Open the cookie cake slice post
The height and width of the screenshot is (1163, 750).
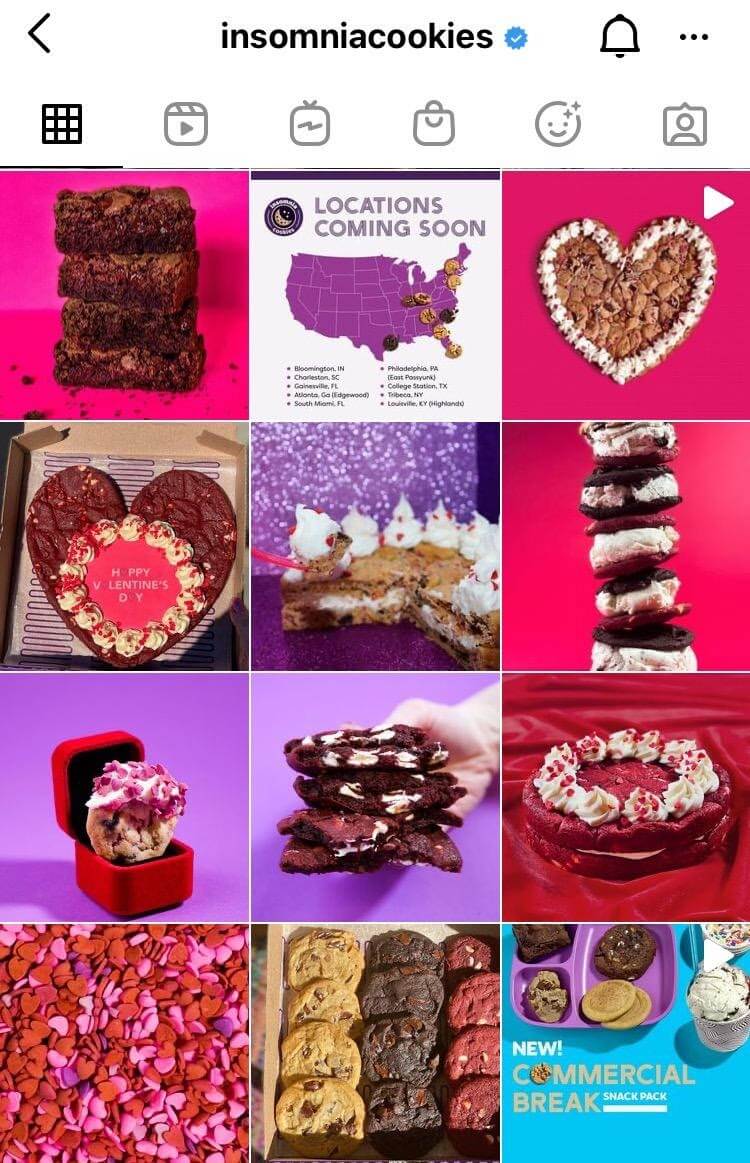point(375,546)
